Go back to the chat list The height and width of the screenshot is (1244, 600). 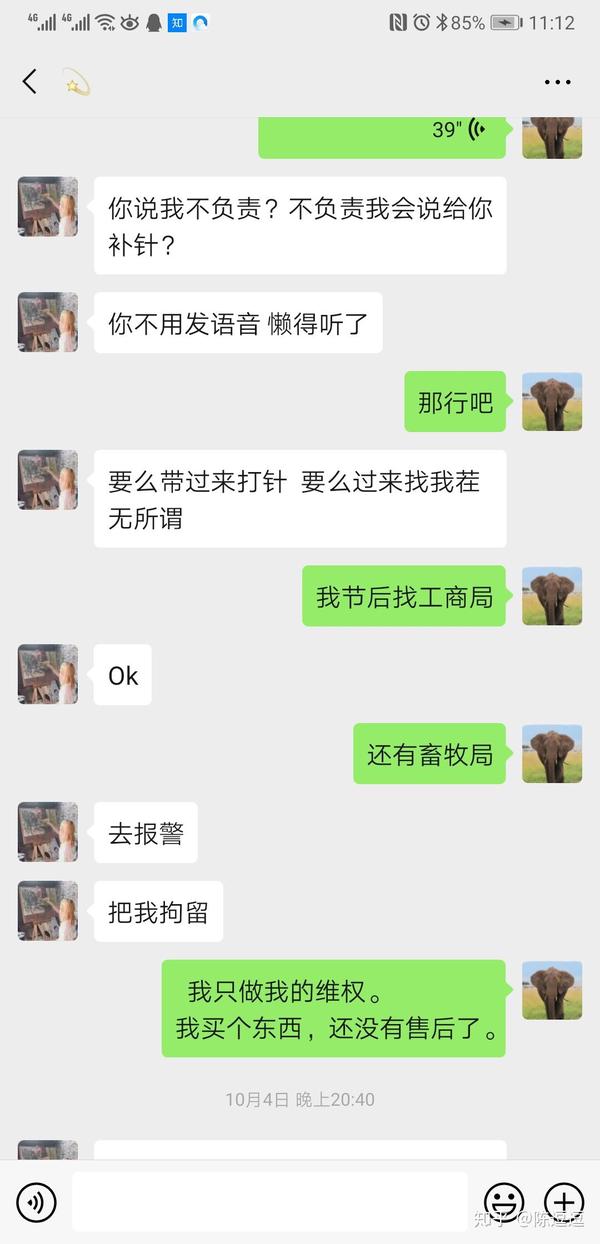pyautogui.click(x=30, y=82)
